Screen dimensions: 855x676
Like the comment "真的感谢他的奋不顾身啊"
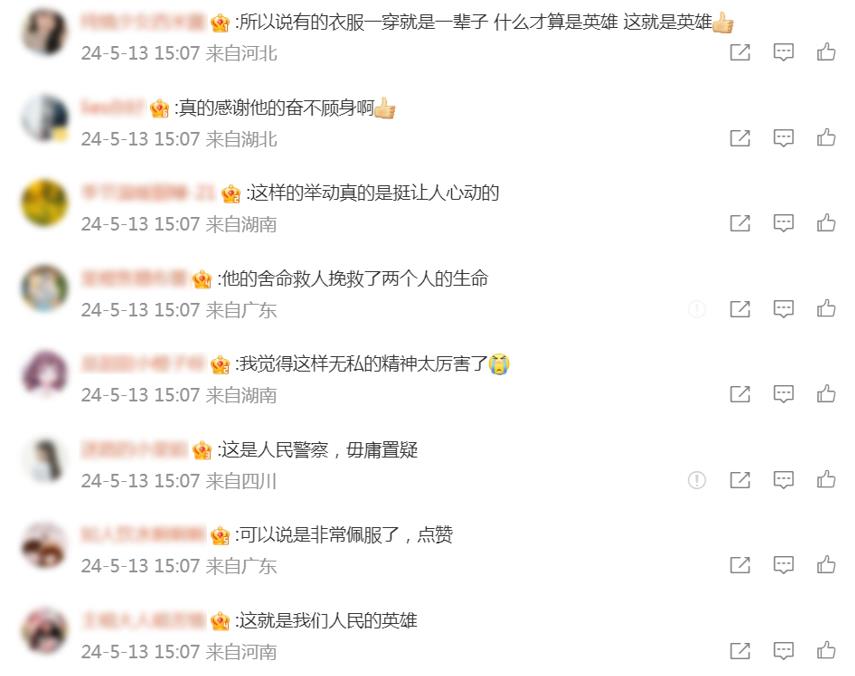pyautogui.click(x=826, y=139)
